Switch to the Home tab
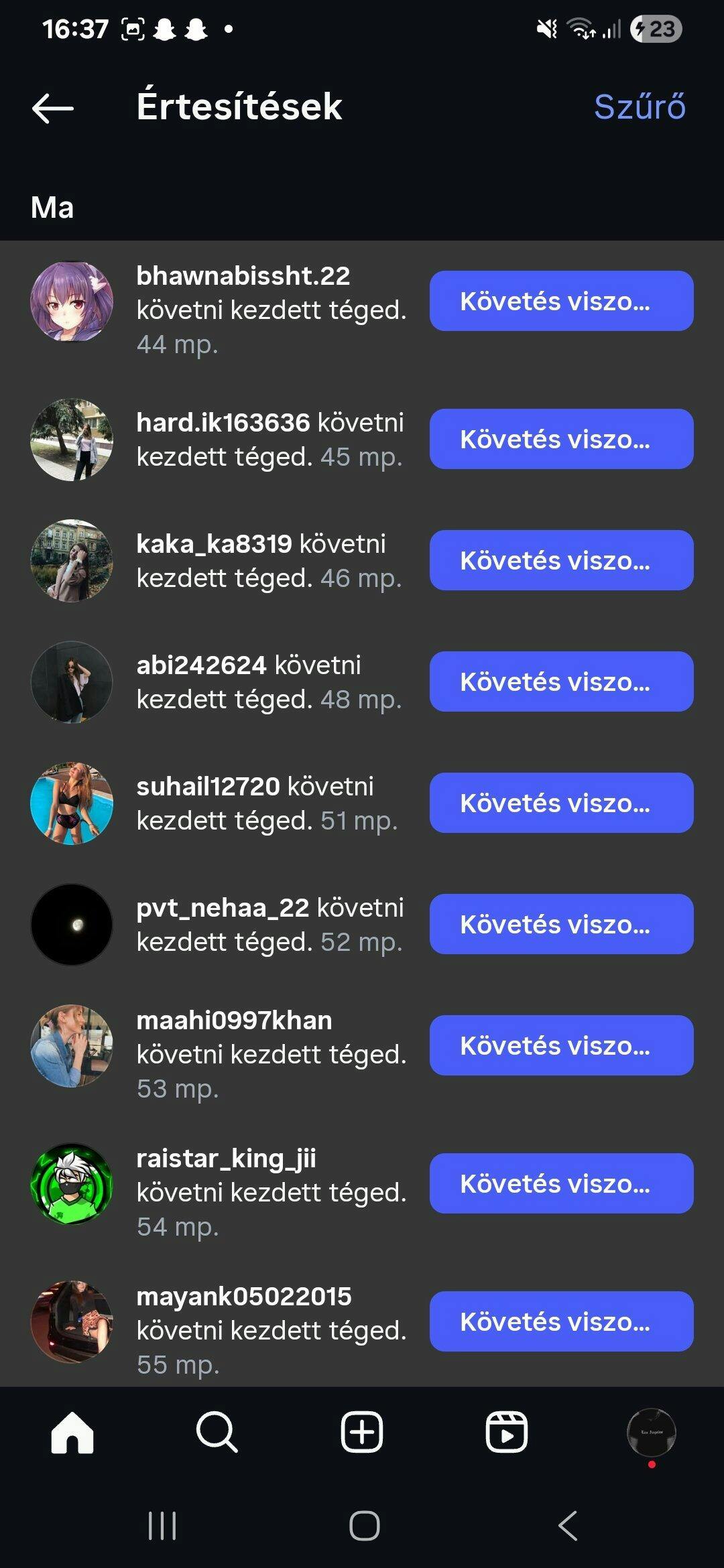Image resolution: width=724 pixels, height=1568 pixels. point(72,1433)
